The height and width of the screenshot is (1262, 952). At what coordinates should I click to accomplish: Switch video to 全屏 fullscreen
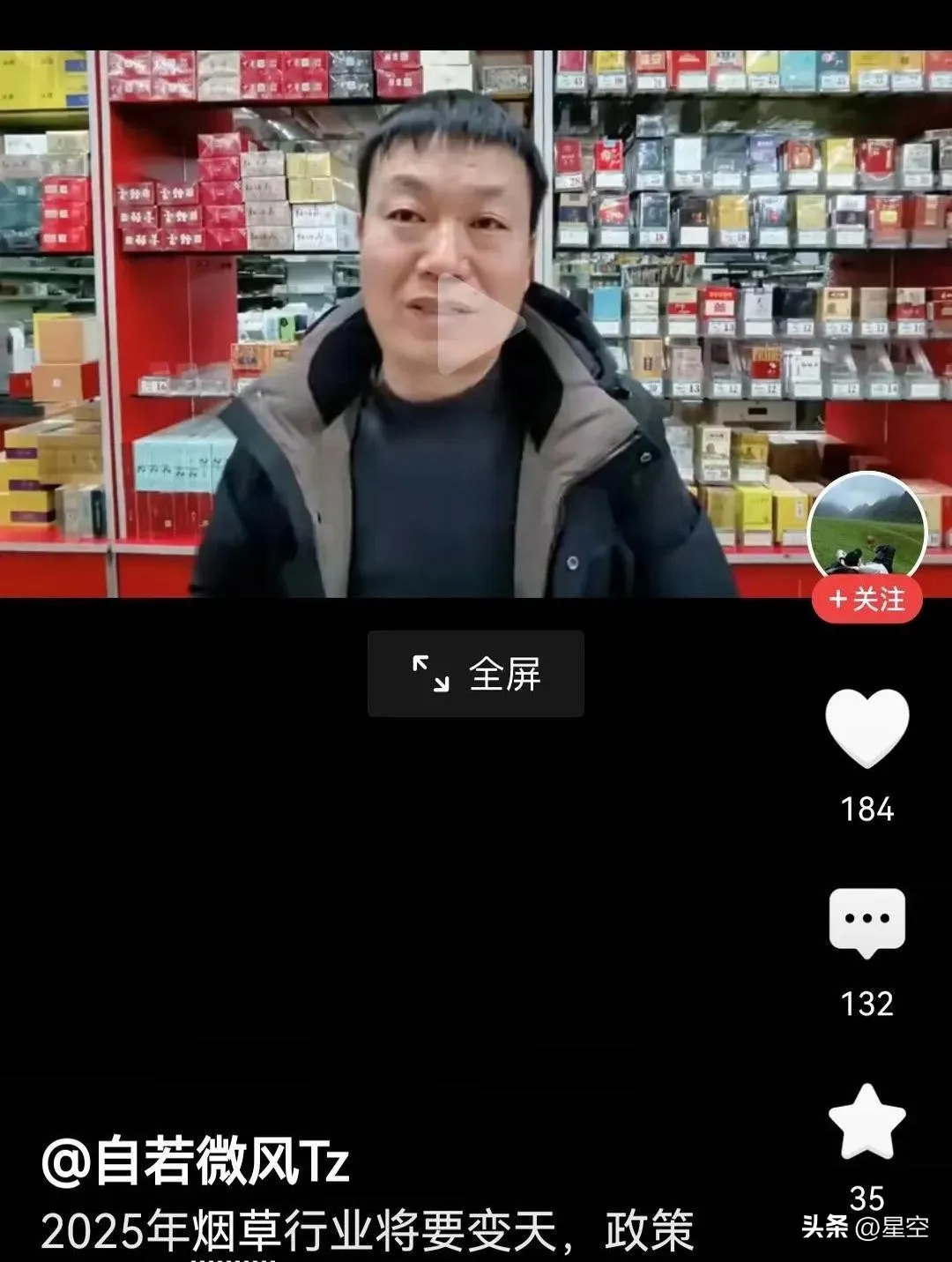476,674
